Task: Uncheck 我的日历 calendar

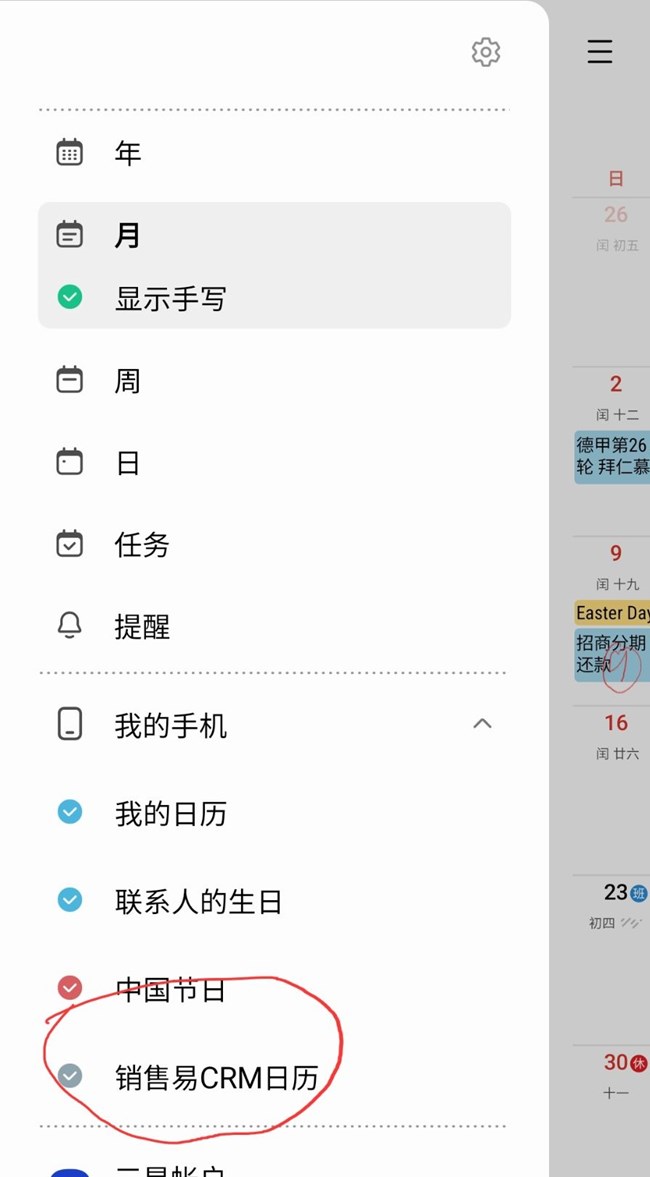Action: pos(70,813)
